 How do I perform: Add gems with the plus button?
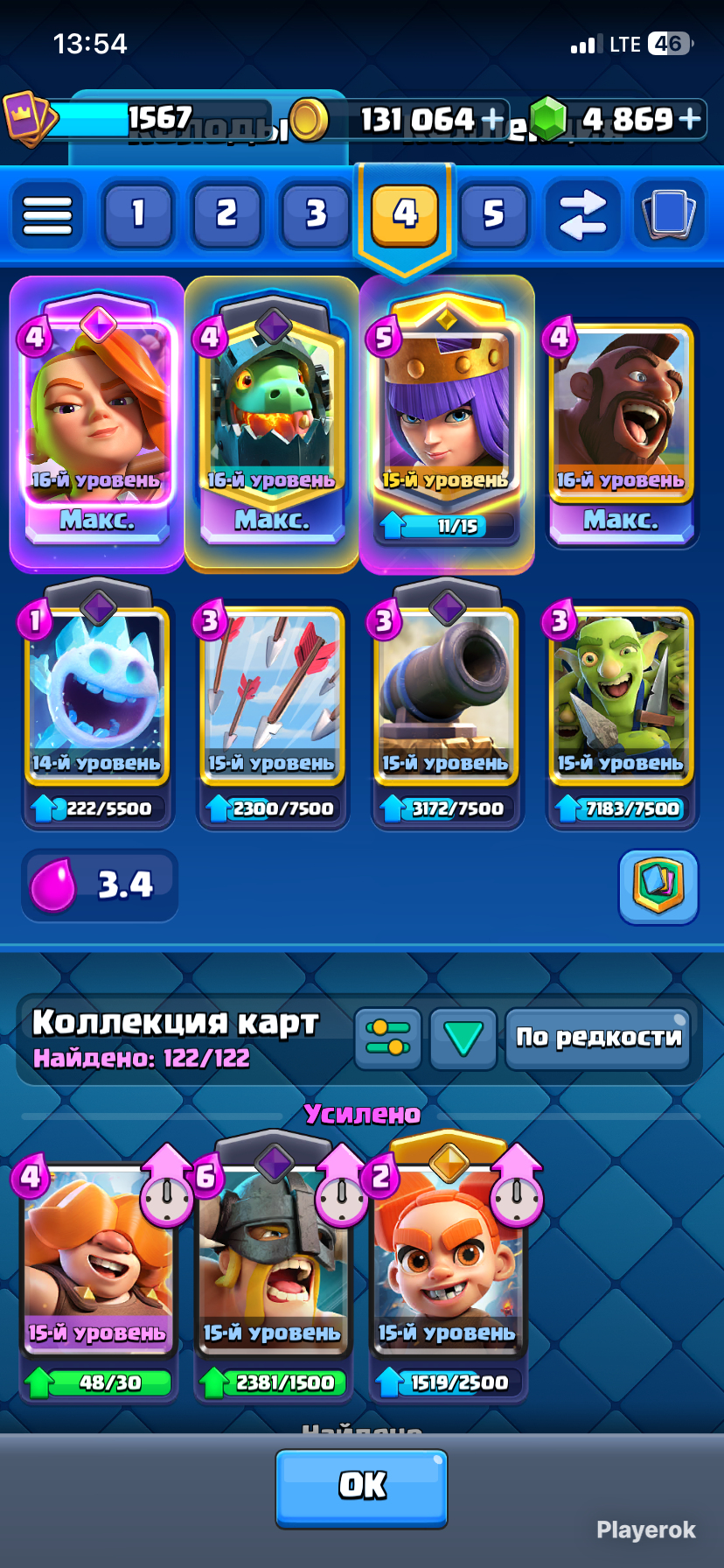[x=691, y=119]
